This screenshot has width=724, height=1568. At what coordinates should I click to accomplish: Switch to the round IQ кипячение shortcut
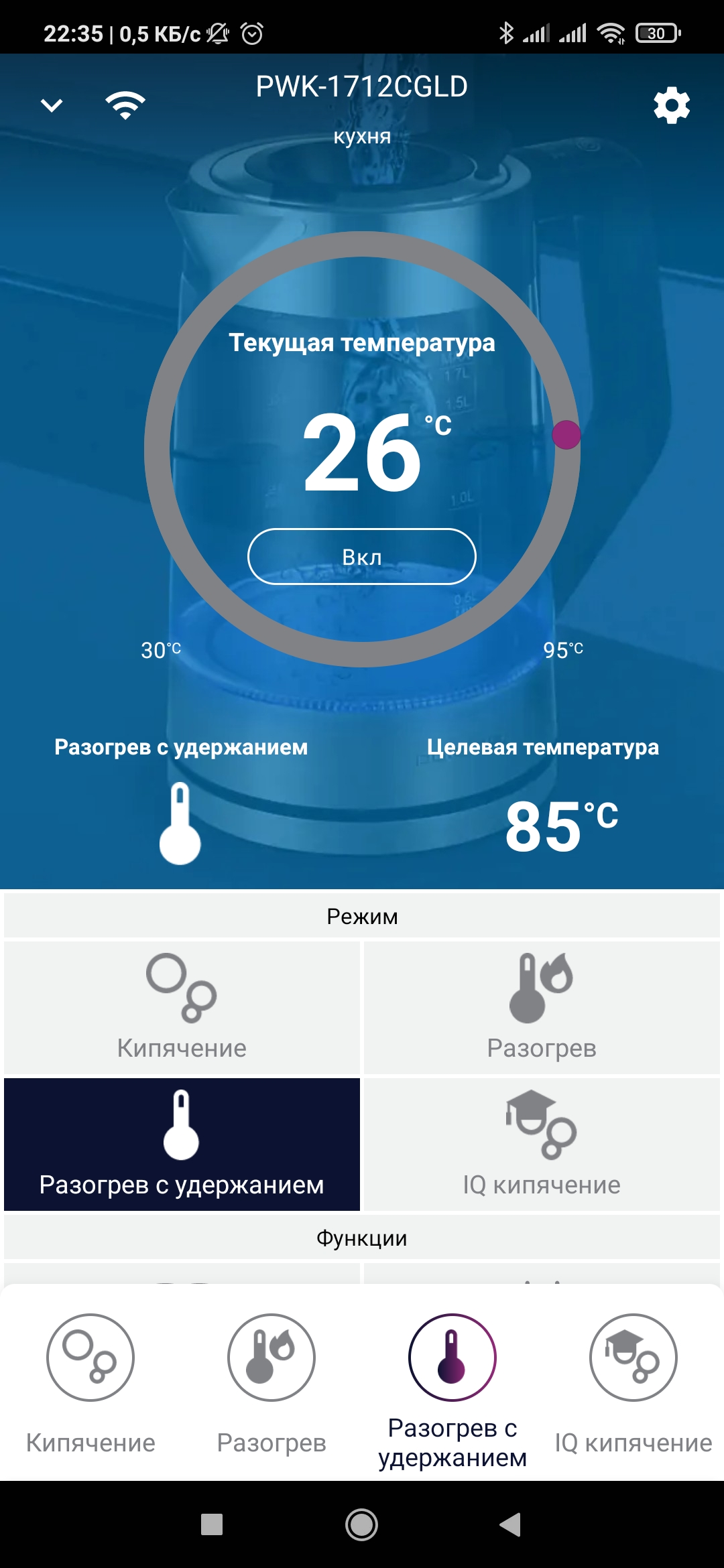(x=633, y=1357)
